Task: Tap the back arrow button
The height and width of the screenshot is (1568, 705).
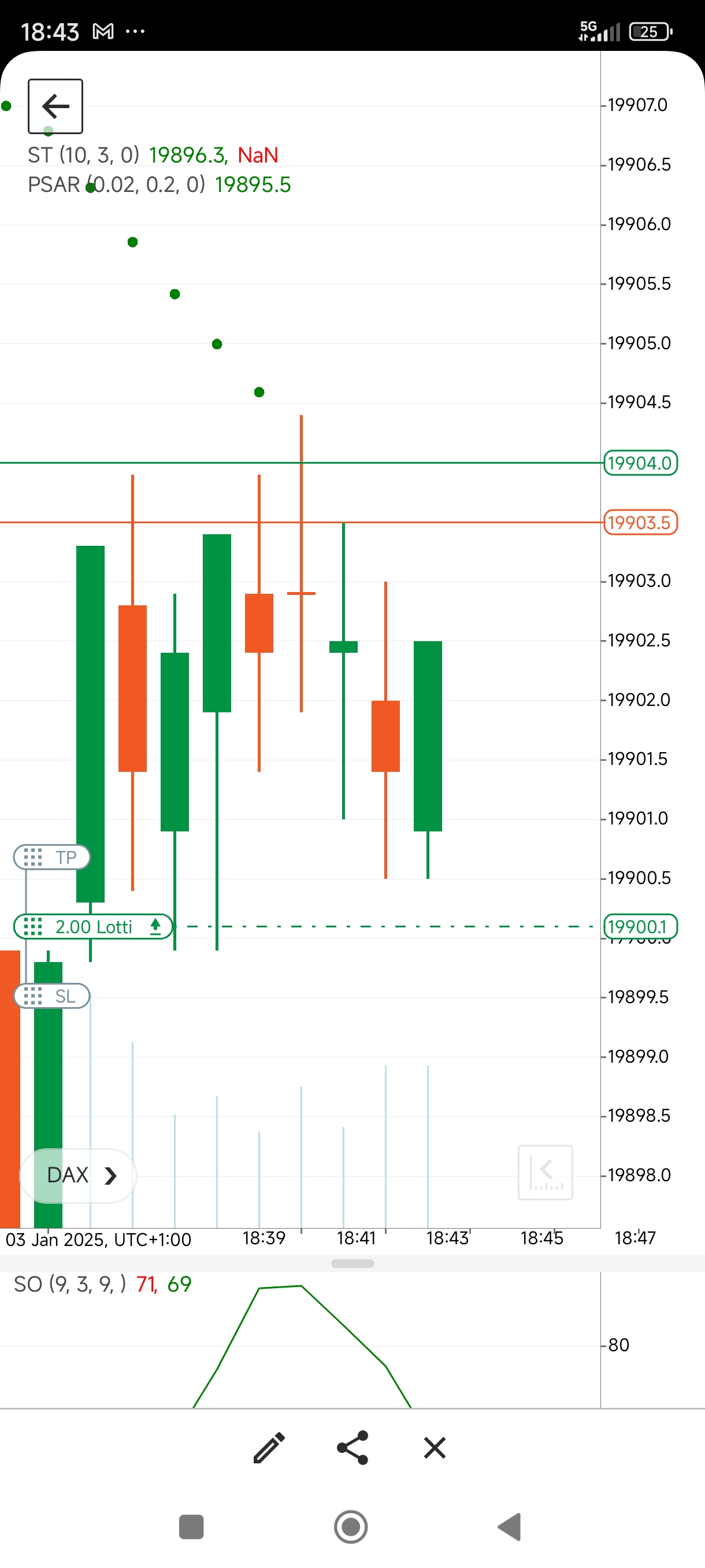Action: [55, 106]
